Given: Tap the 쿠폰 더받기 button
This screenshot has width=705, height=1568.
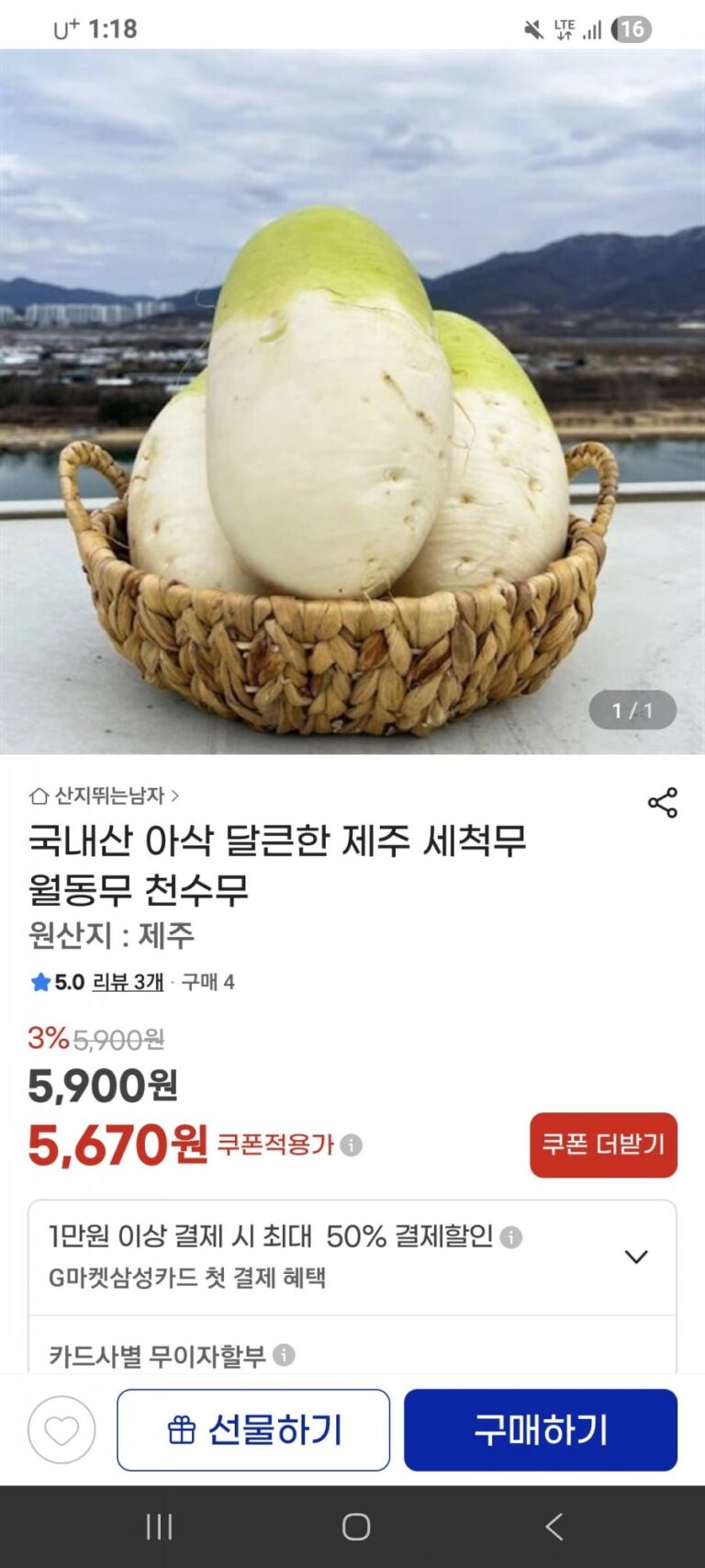Looking at the screenshot, I should click(x=603, y=1145).
